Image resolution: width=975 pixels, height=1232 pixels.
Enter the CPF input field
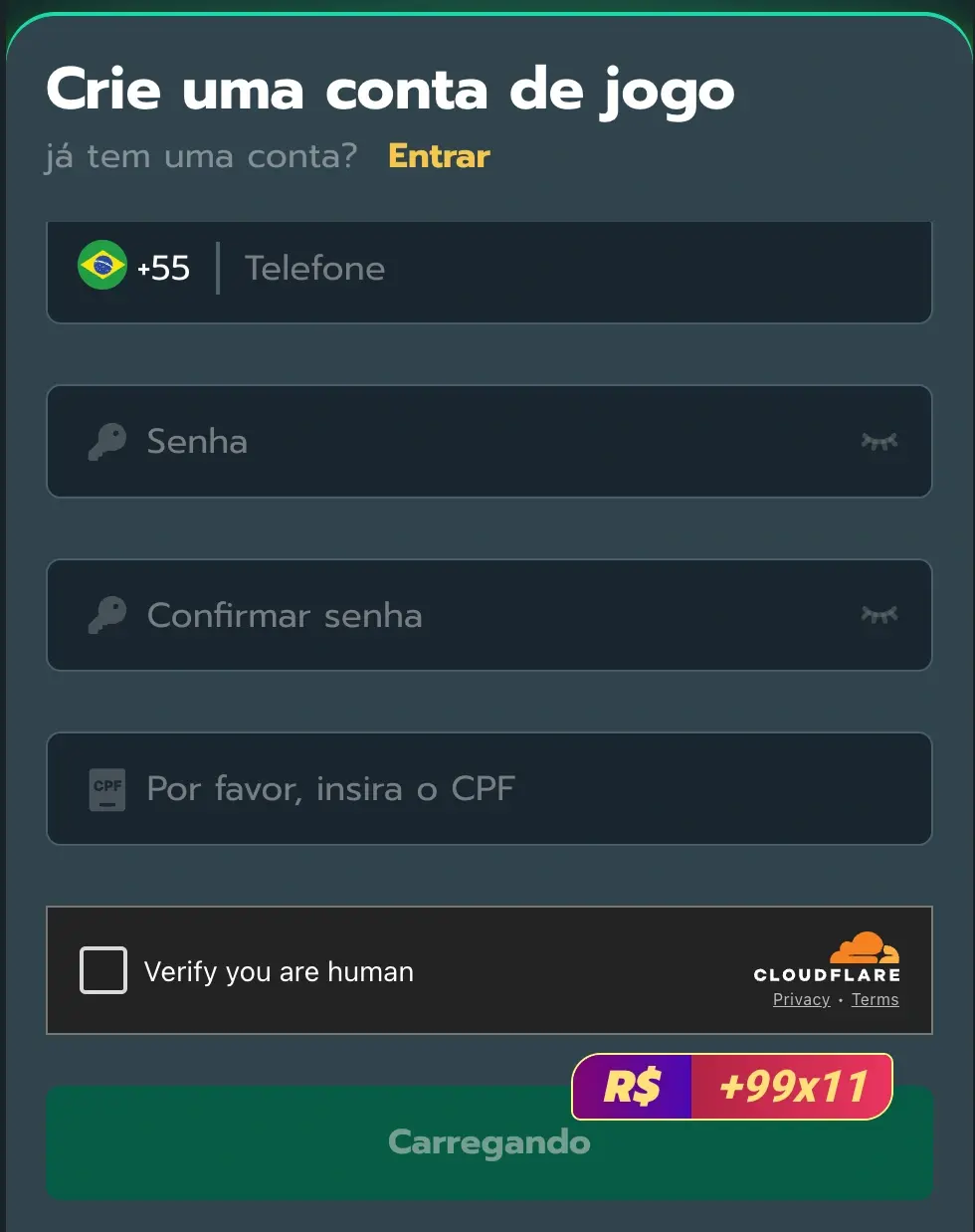click(x=517, y=789)
